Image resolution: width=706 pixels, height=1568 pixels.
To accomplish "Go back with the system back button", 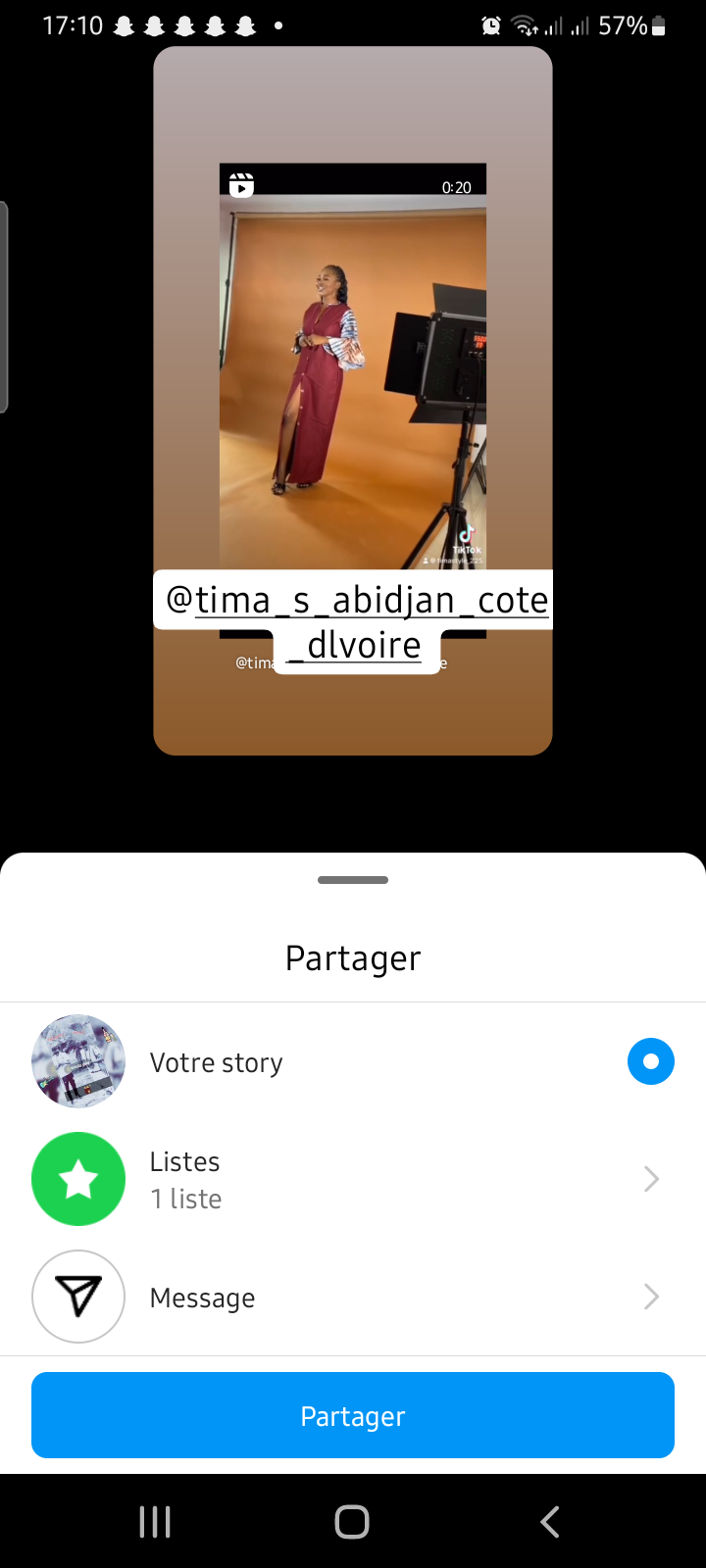I will pyautogui.click(x=550, y=1521).
